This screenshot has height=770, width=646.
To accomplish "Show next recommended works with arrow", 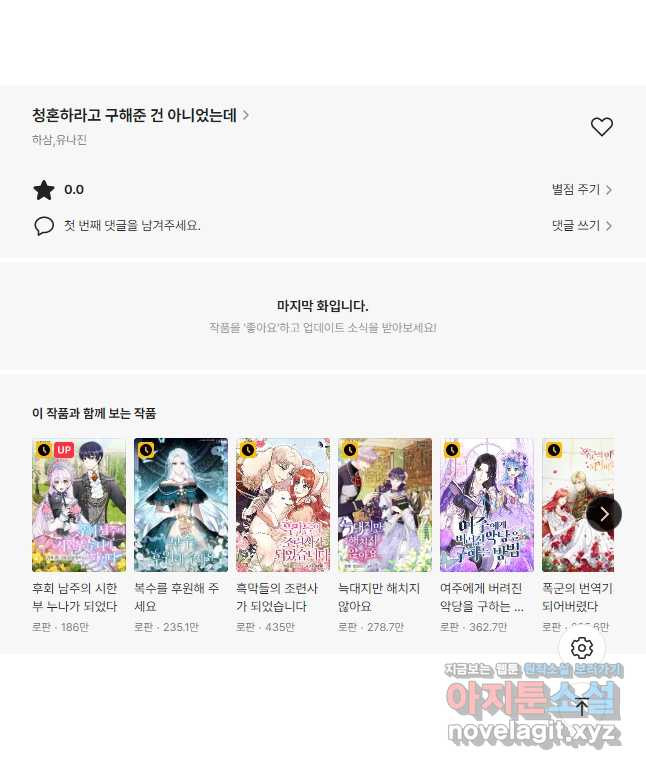I will point(603,514).
